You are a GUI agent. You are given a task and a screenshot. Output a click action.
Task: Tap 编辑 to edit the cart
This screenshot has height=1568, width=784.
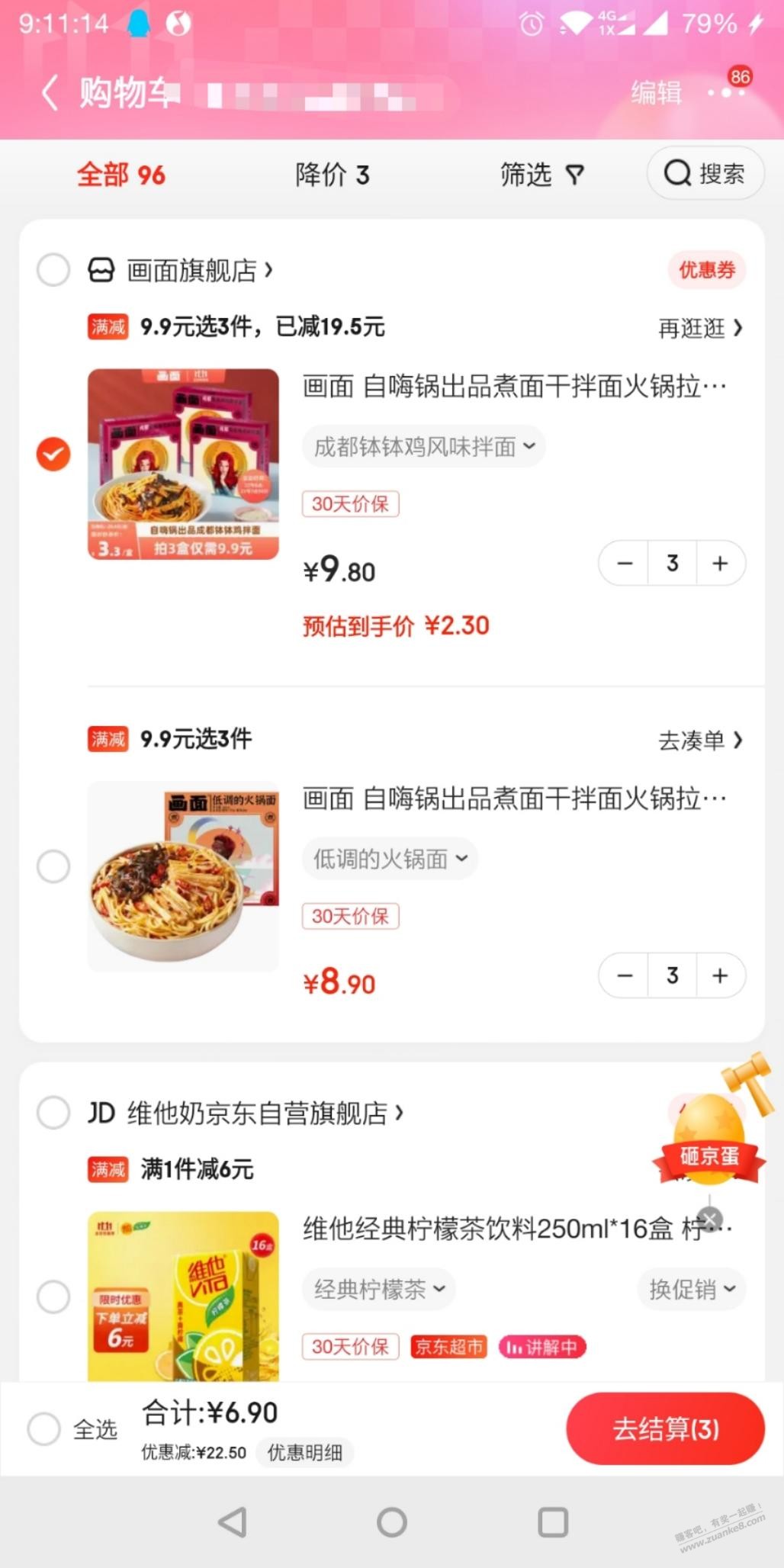click(x=656, y=93)
